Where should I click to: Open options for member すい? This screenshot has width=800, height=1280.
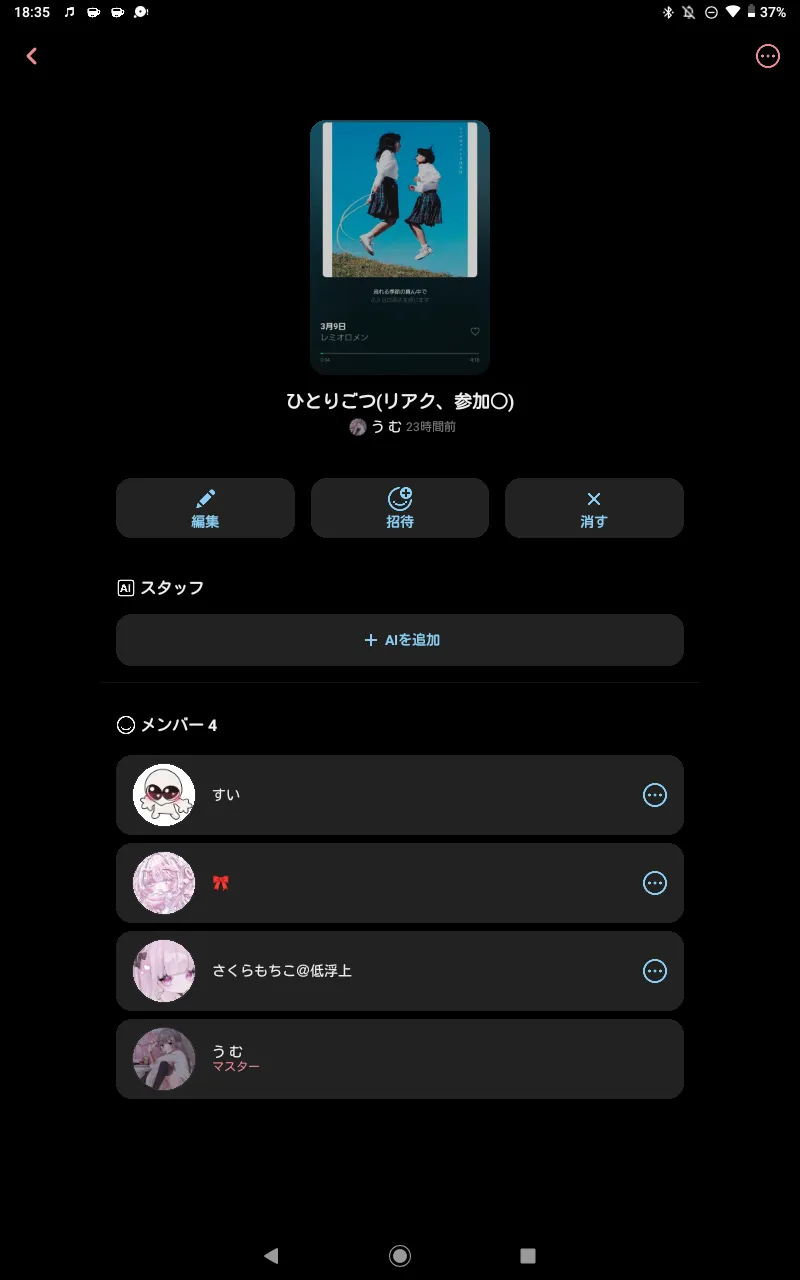coord(654,795)
